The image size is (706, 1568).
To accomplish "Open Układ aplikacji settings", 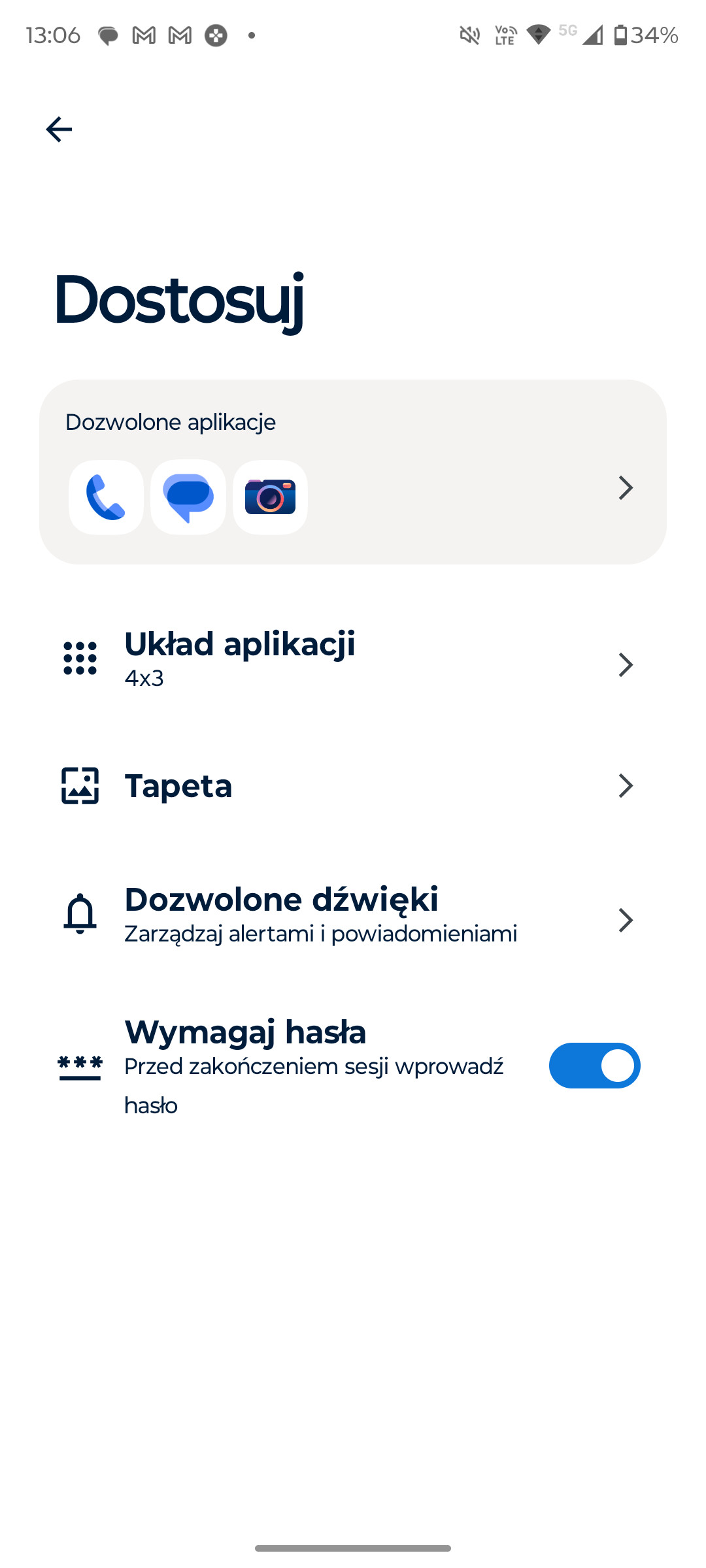I will (x=353, y=659).
